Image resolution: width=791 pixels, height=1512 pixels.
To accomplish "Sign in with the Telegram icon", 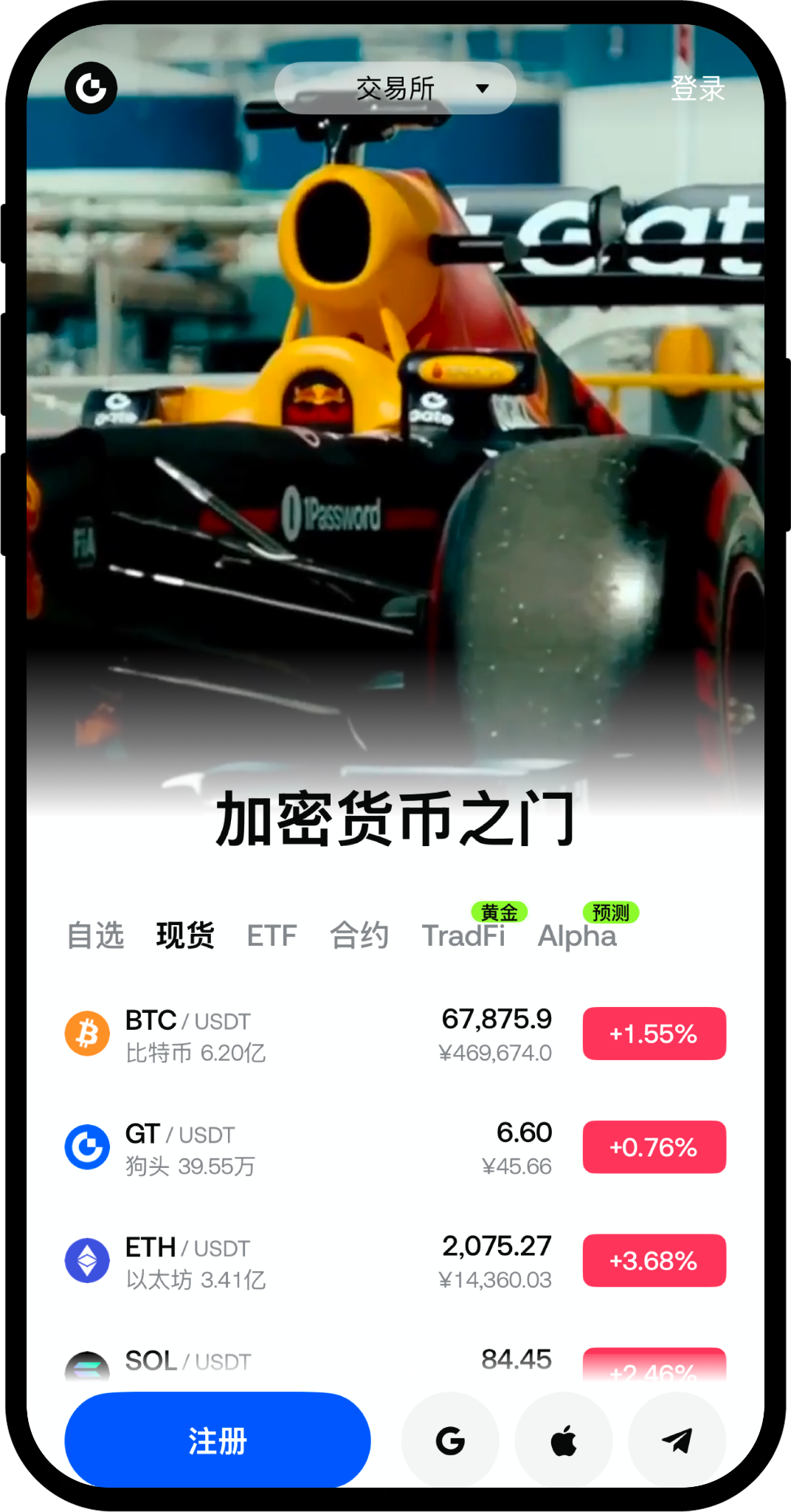I will click(x=677, y=1440).
